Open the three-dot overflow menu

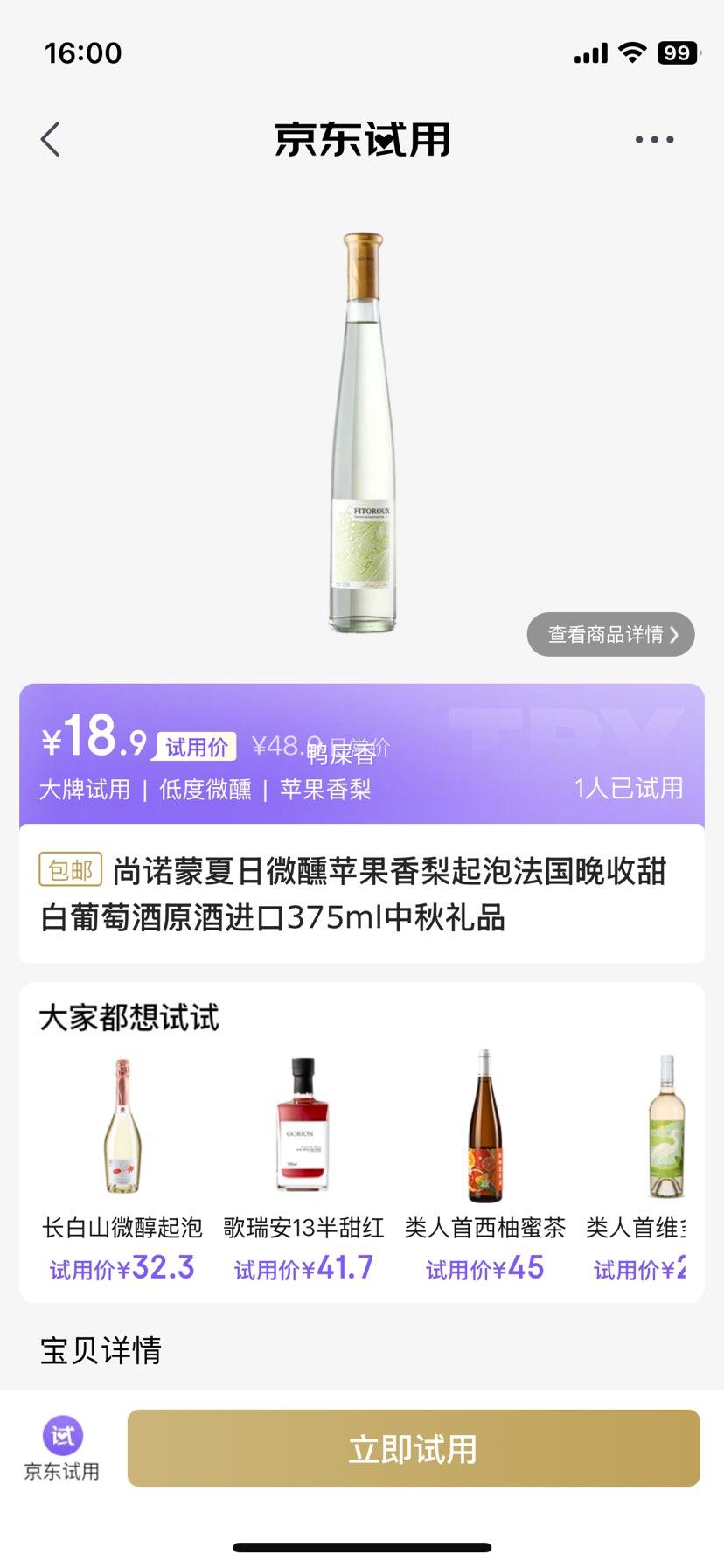point(654,140)
